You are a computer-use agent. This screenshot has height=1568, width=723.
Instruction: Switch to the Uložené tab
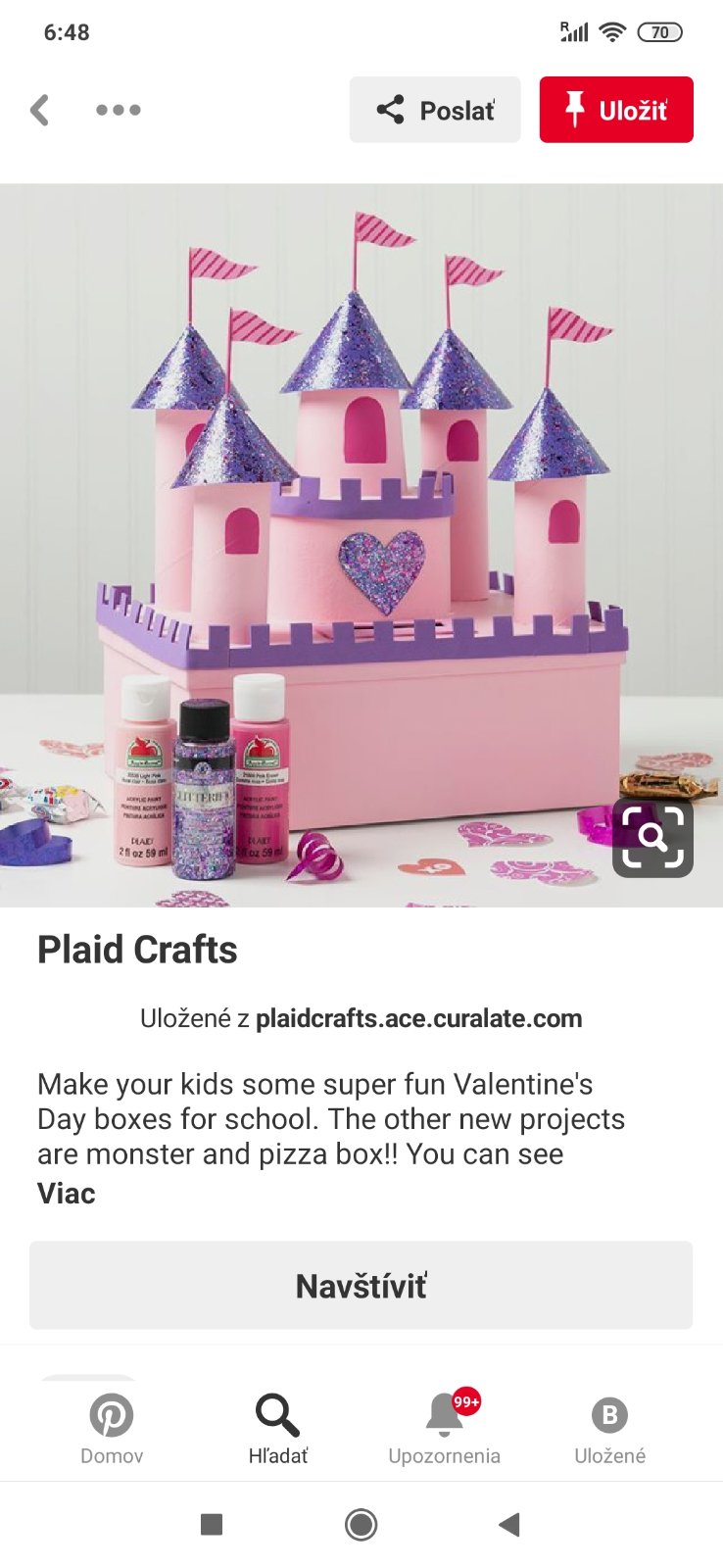click(609, 1429)
